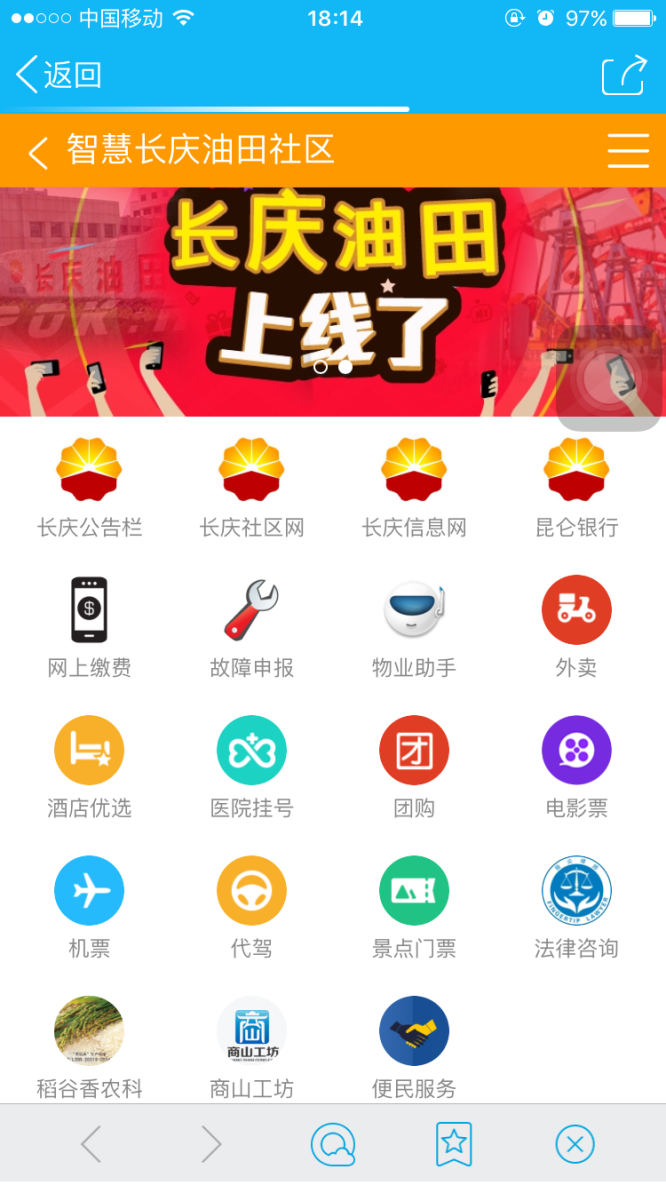666x1185 pixels.
Task: Open the chat bubble icon in bottom toolbar
Action: (333, 1144)
